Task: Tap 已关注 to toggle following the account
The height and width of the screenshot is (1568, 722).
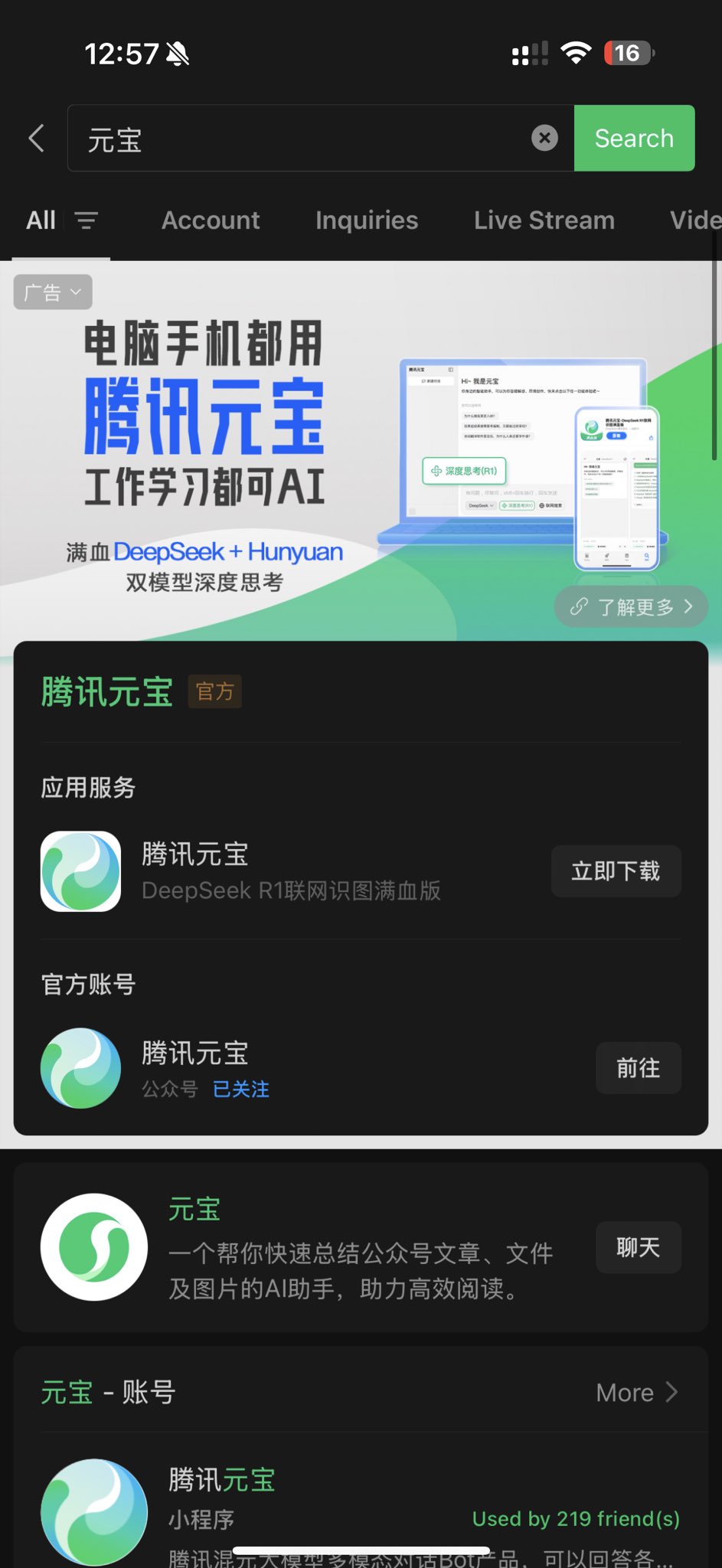Action: pos(240,1089)
